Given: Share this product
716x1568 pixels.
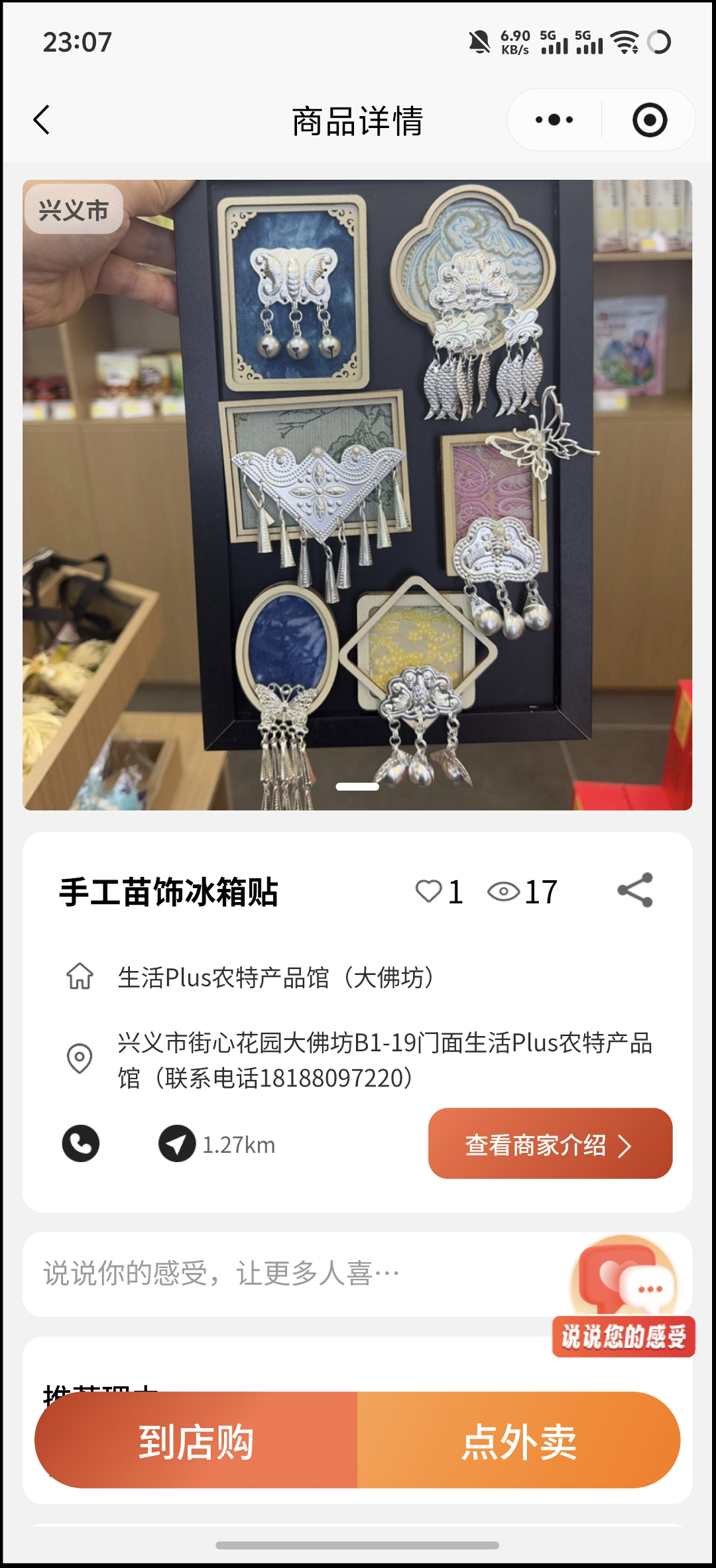Looking at the screenshot, I should (x=635, y=890).
